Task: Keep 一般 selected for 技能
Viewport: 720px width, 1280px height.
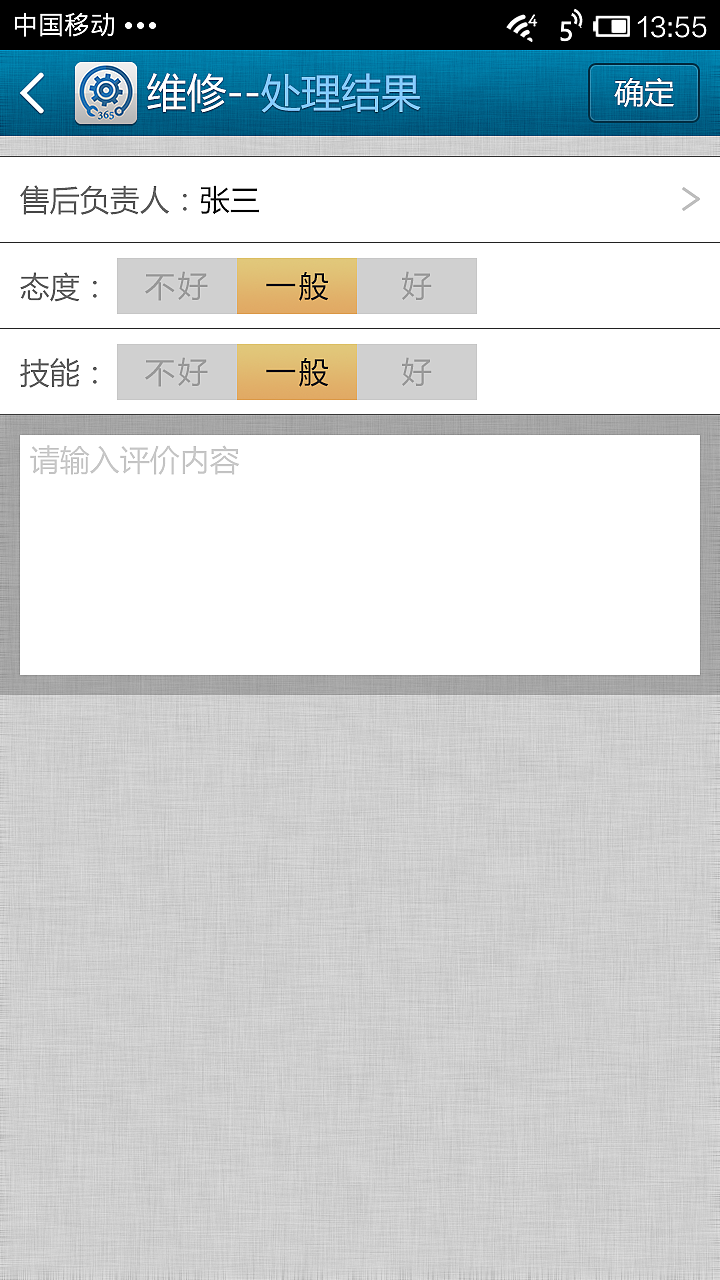Action: [x=297, y=372]
